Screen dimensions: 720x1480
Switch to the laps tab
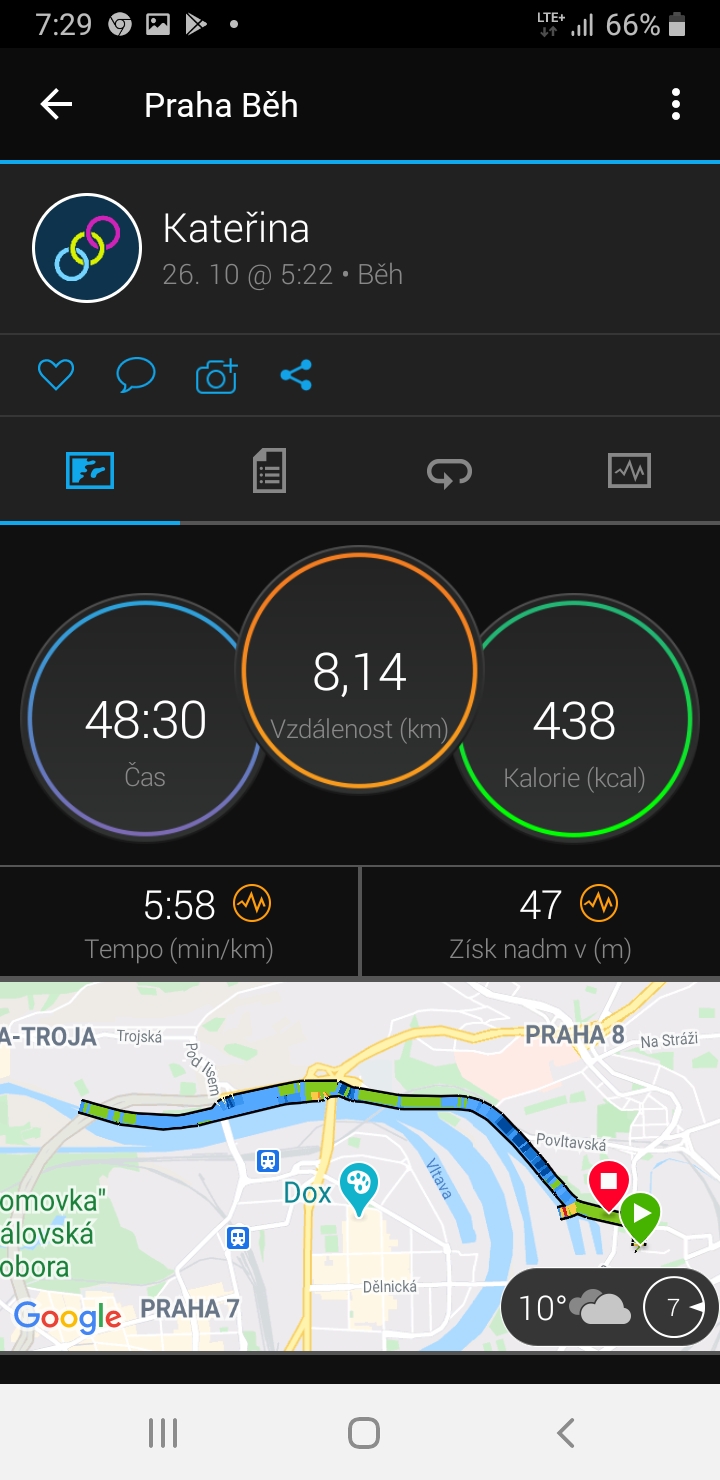pyautogui.click(x=449, y=471)
